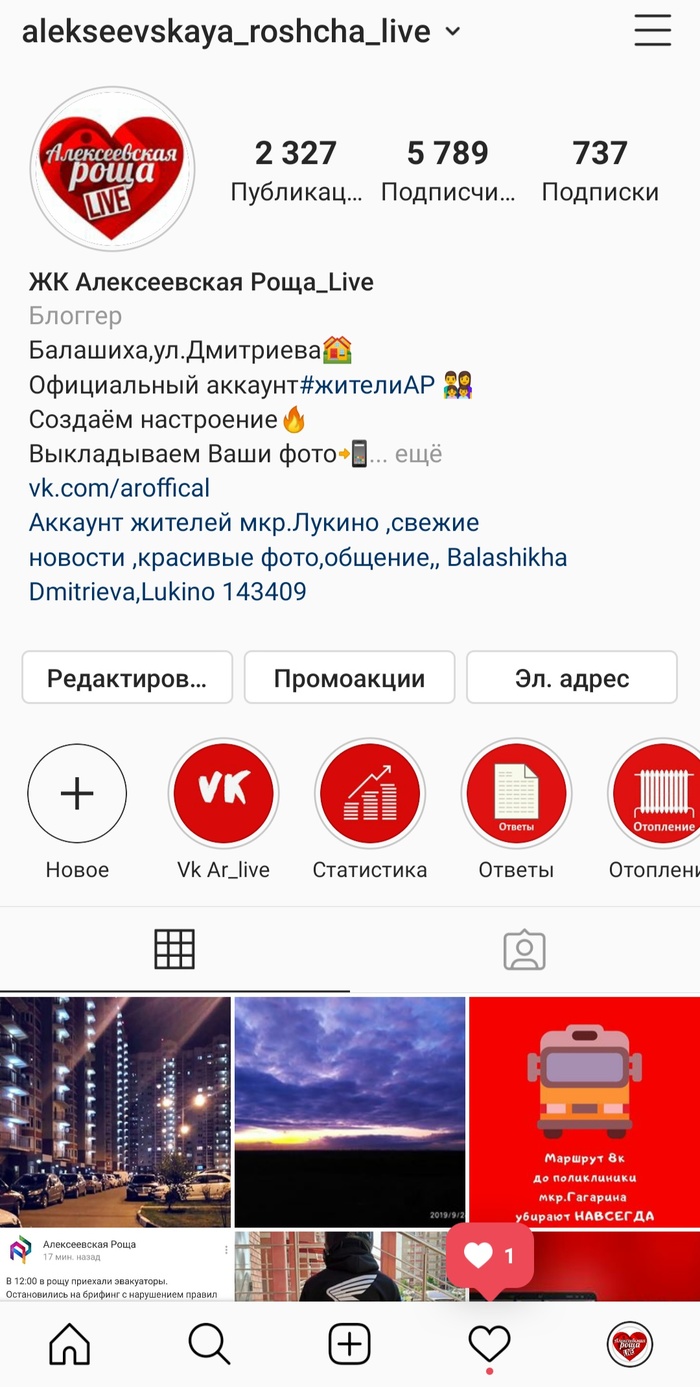Switch to the tagged photos tab

coord(524,950)
